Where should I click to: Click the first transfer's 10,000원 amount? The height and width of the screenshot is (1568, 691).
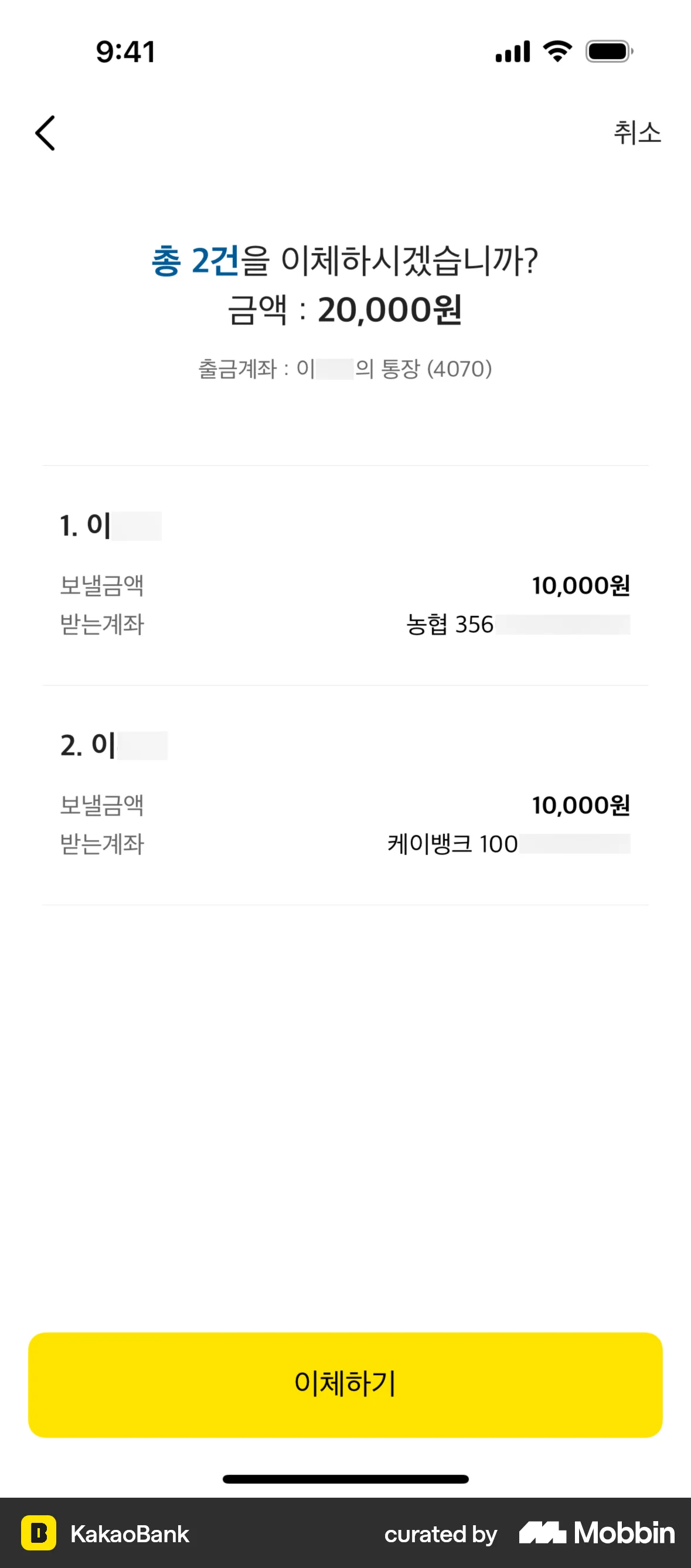coord(581,585)
